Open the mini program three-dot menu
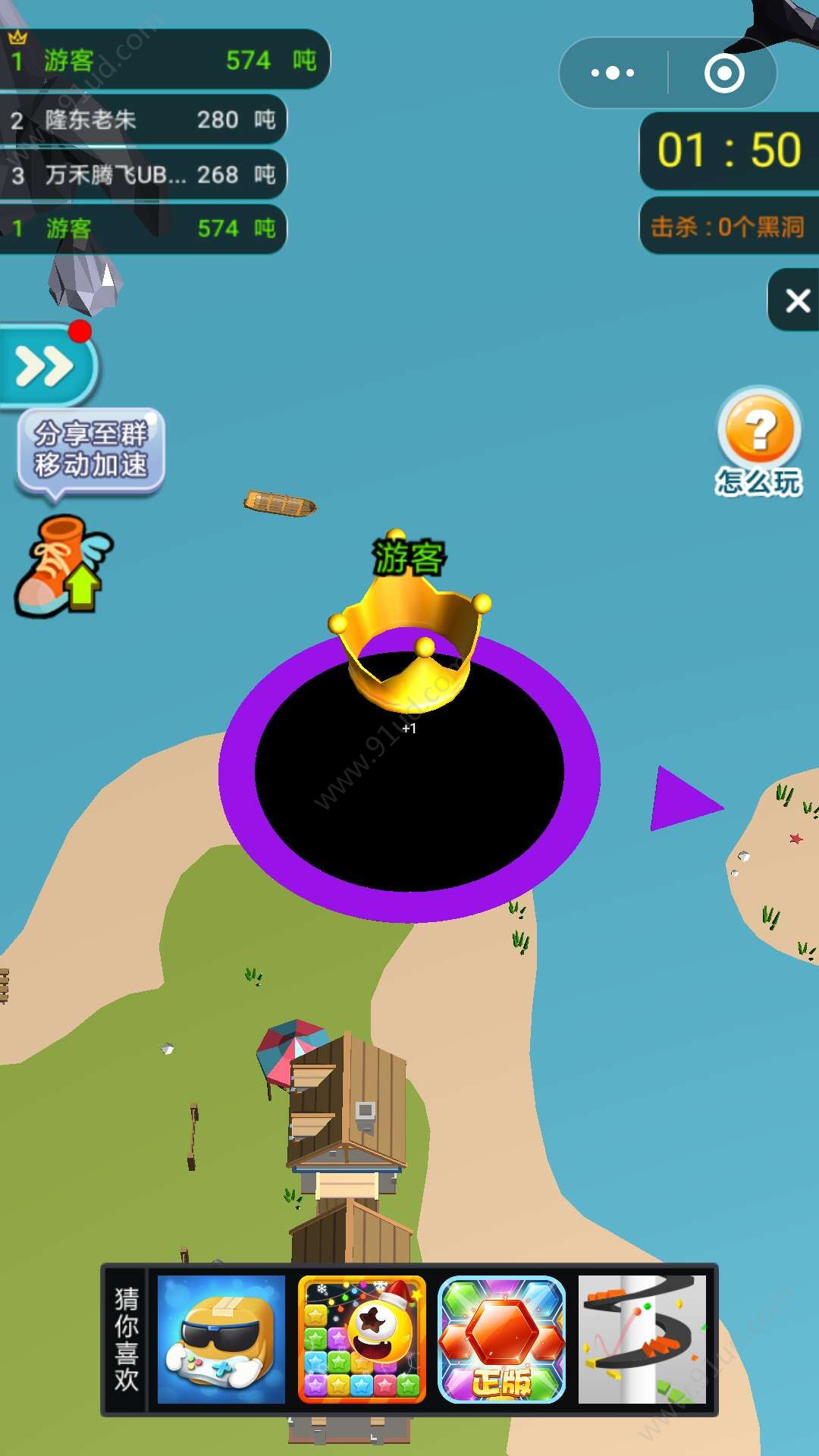 [x=613, y=73]
